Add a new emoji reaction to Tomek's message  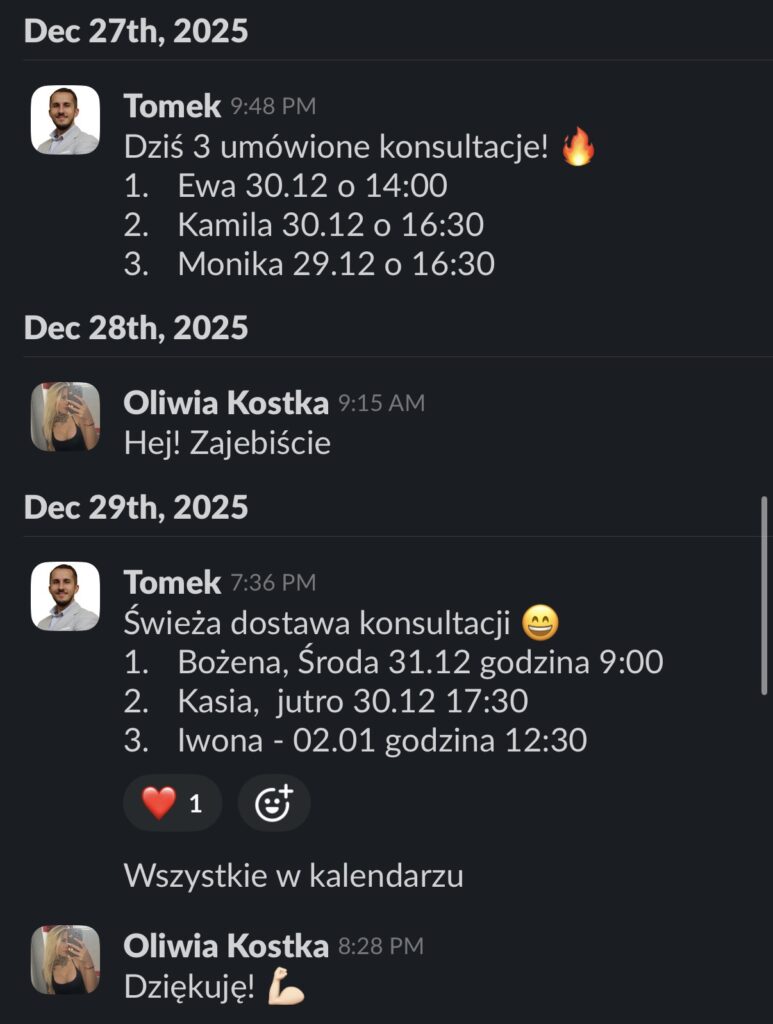click(x=273, y=802)
